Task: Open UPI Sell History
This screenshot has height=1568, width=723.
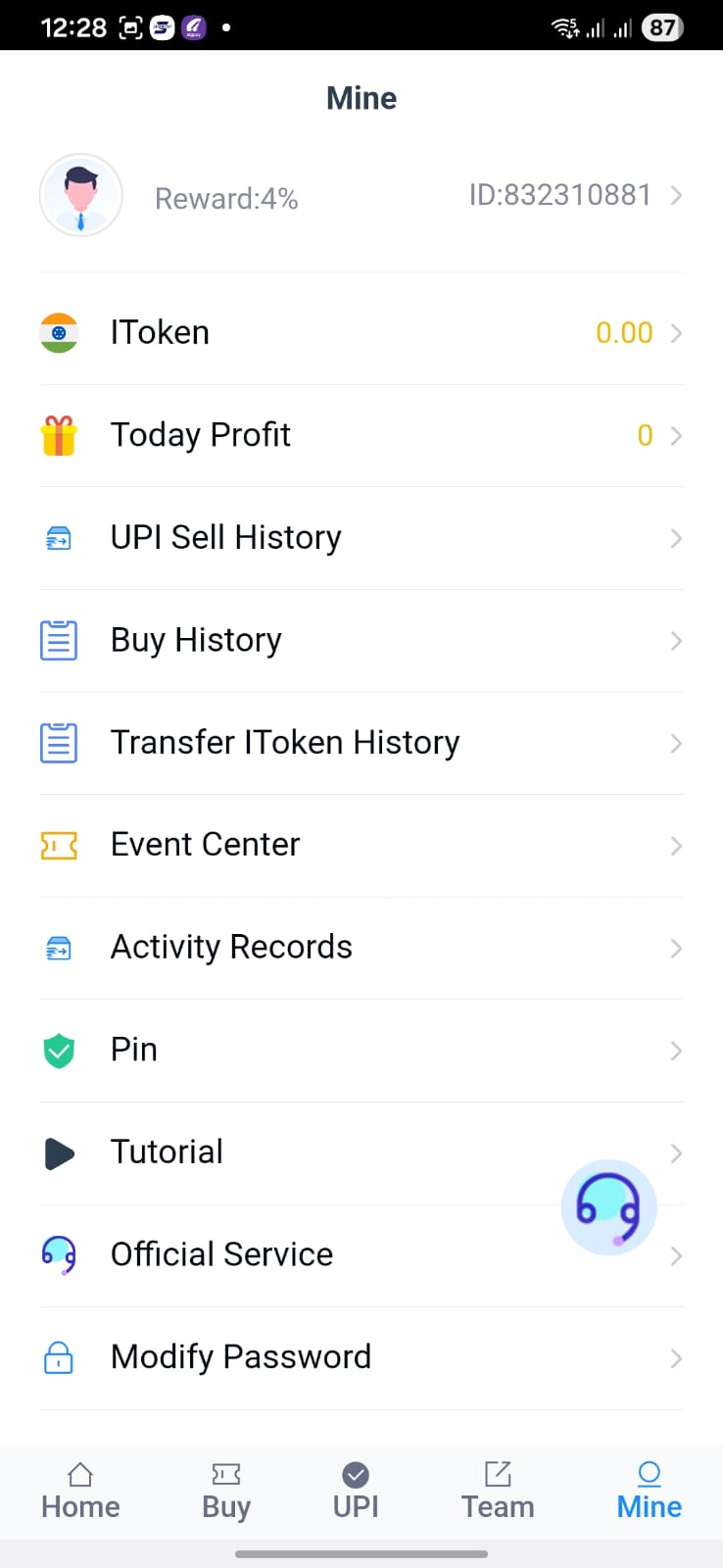Action: click(x=361, y=538)
